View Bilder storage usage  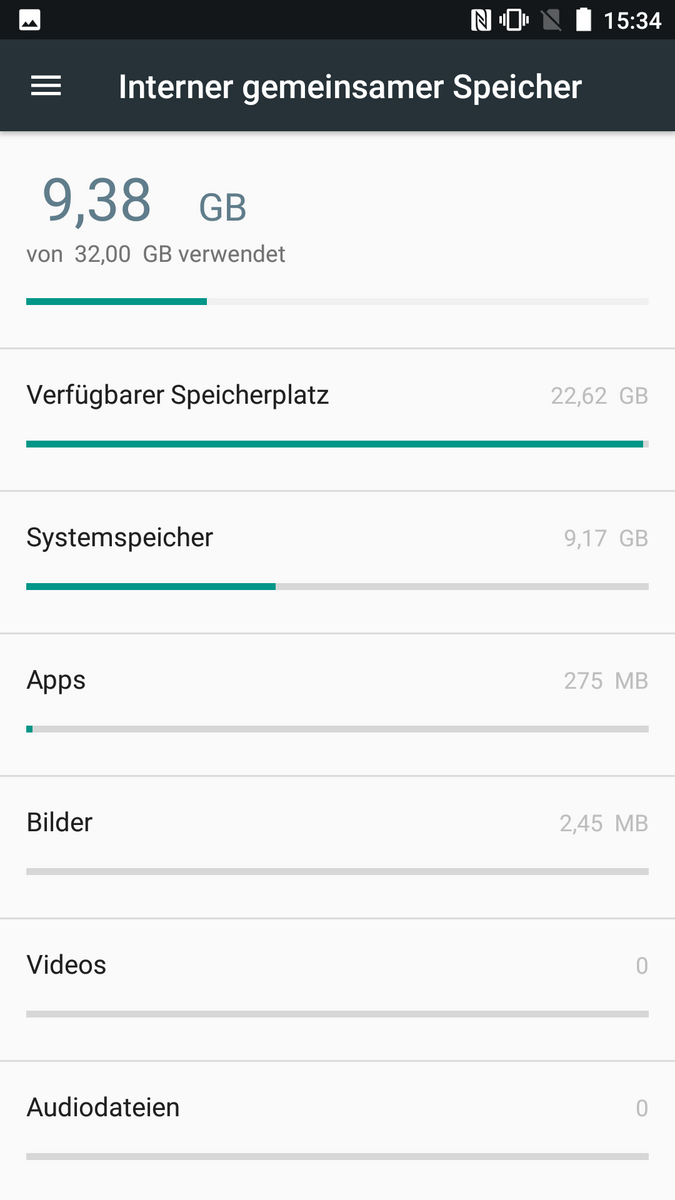tap(337, 846)
